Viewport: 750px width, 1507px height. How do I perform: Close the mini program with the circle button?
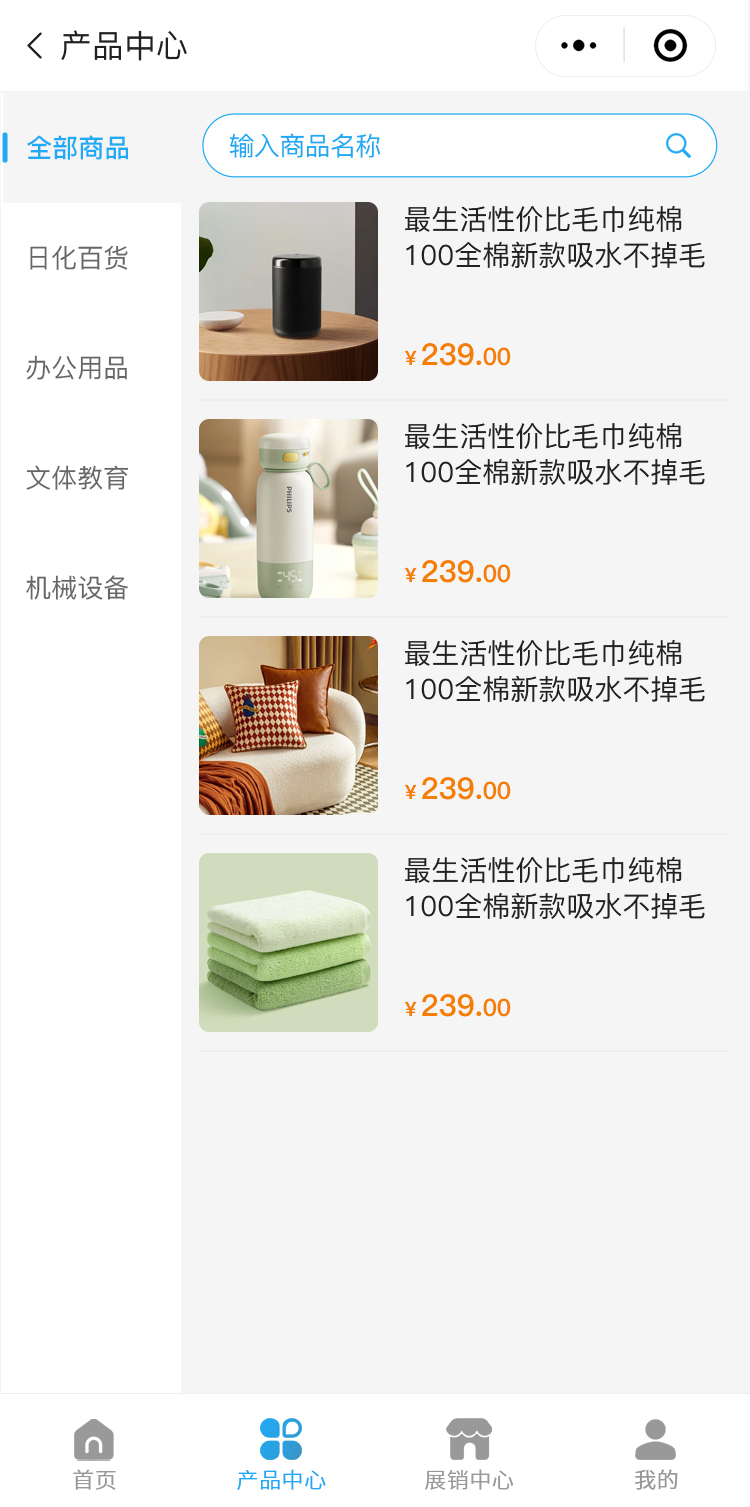tap(670, 46)
